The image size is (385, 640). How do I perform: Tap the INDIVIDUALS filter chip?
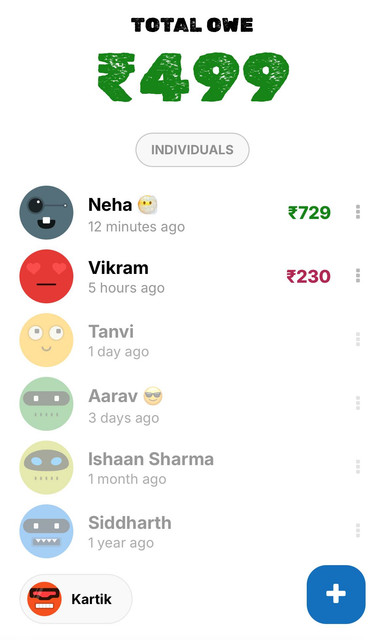click(x=192, y=150)
